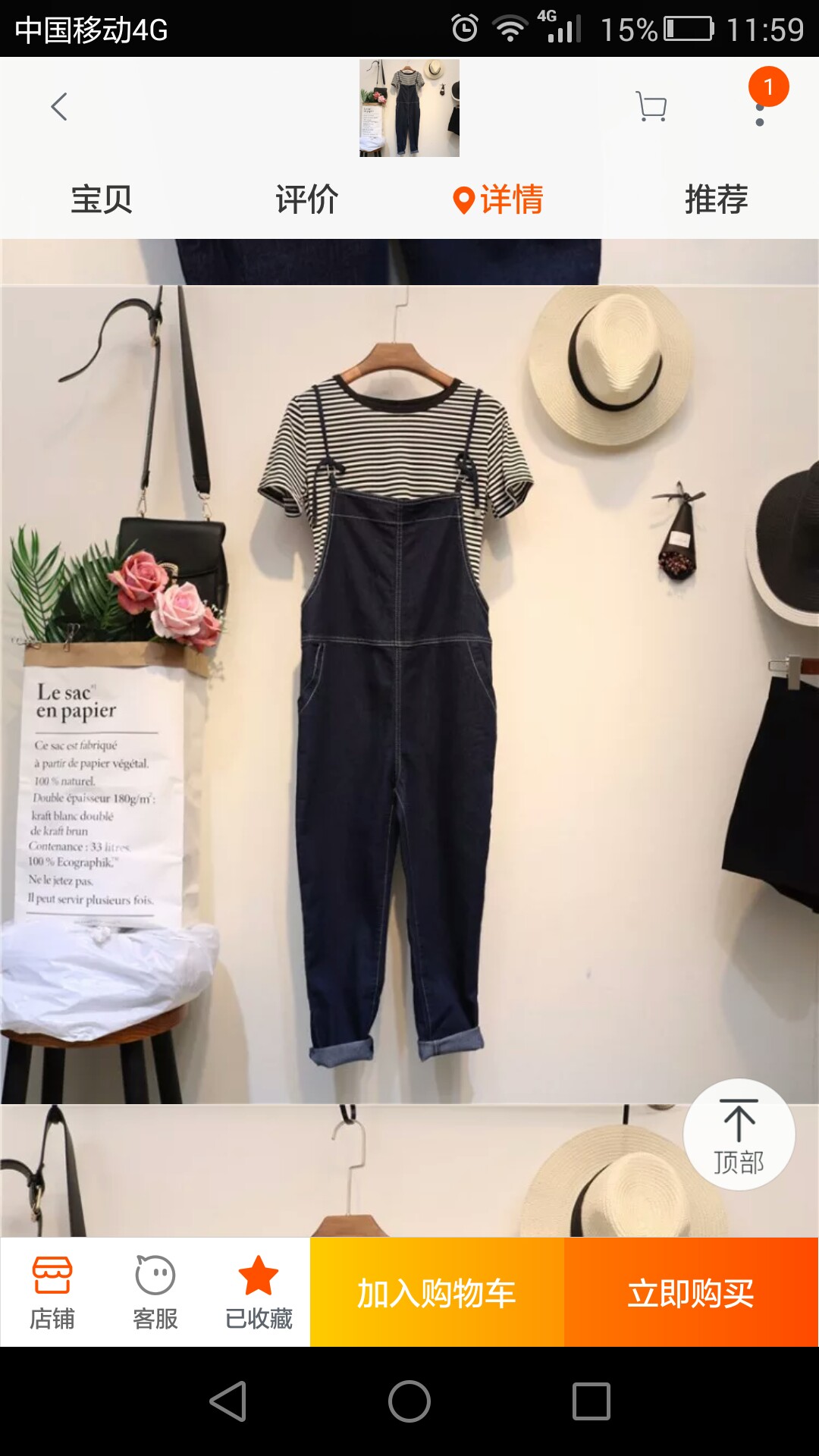The width and height of the screenshot is (819, 1456).
Task: Toggle the 已收藏 favorite star
Action: click(x=259, y=1293)
